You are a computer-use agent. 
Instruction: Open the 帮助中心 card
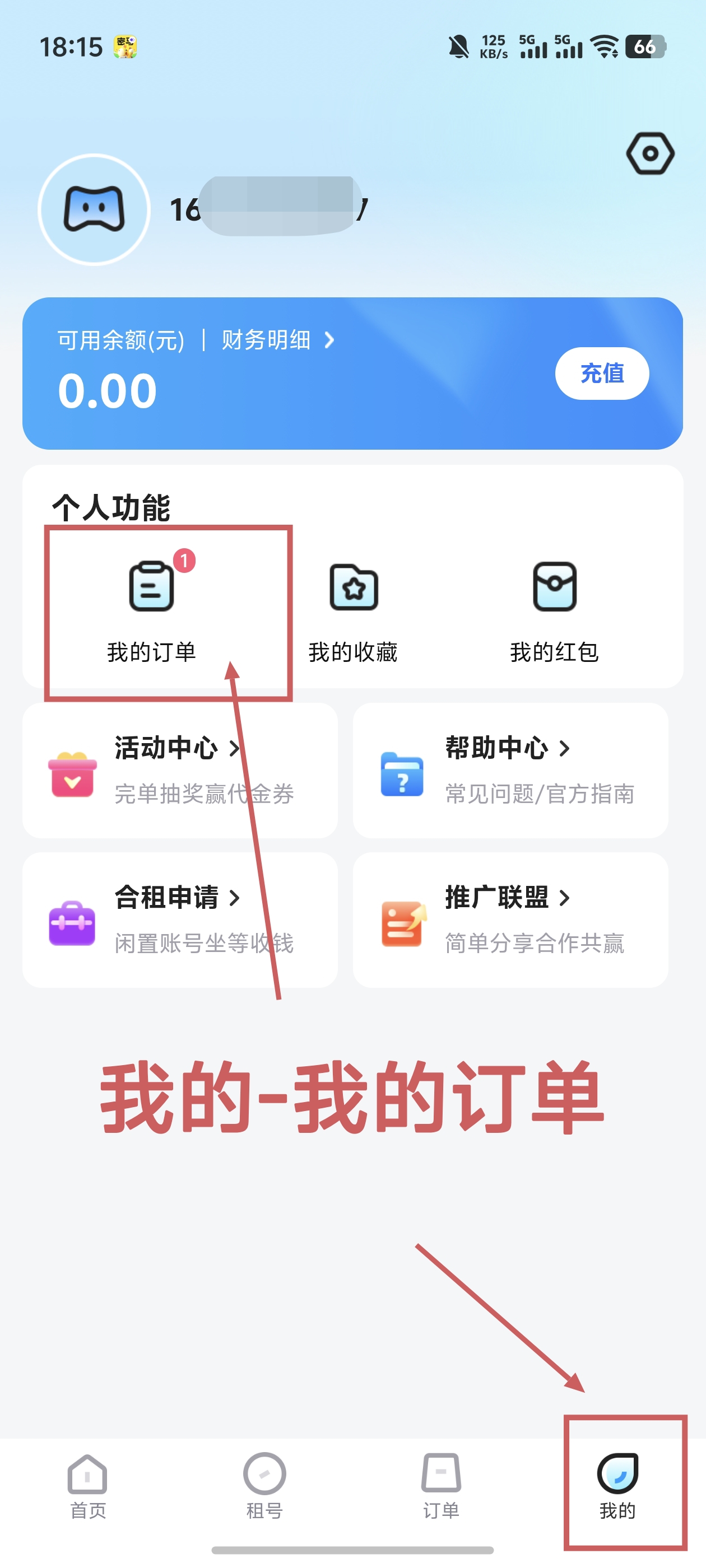tap(510, 771)
